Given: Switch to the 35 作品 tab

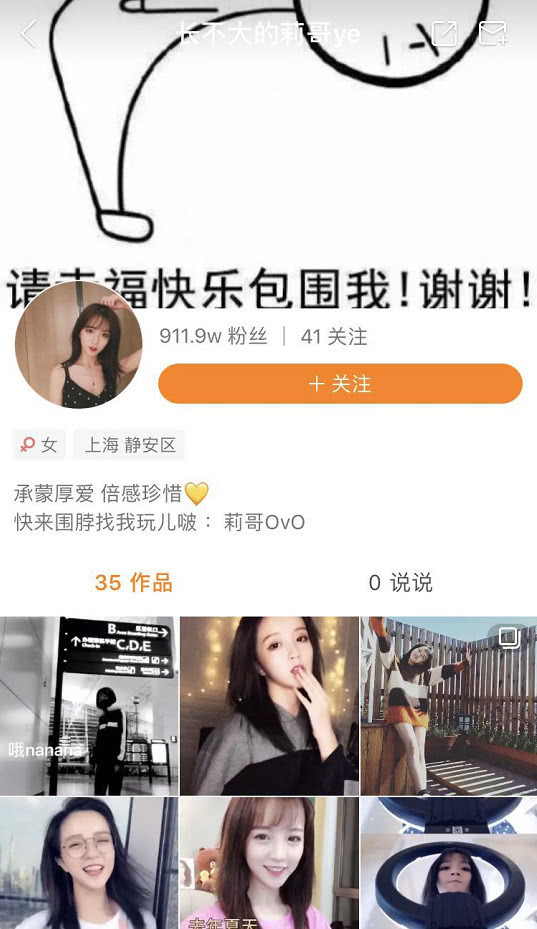Looking at the screenshot, I should (x=134, y=582).
